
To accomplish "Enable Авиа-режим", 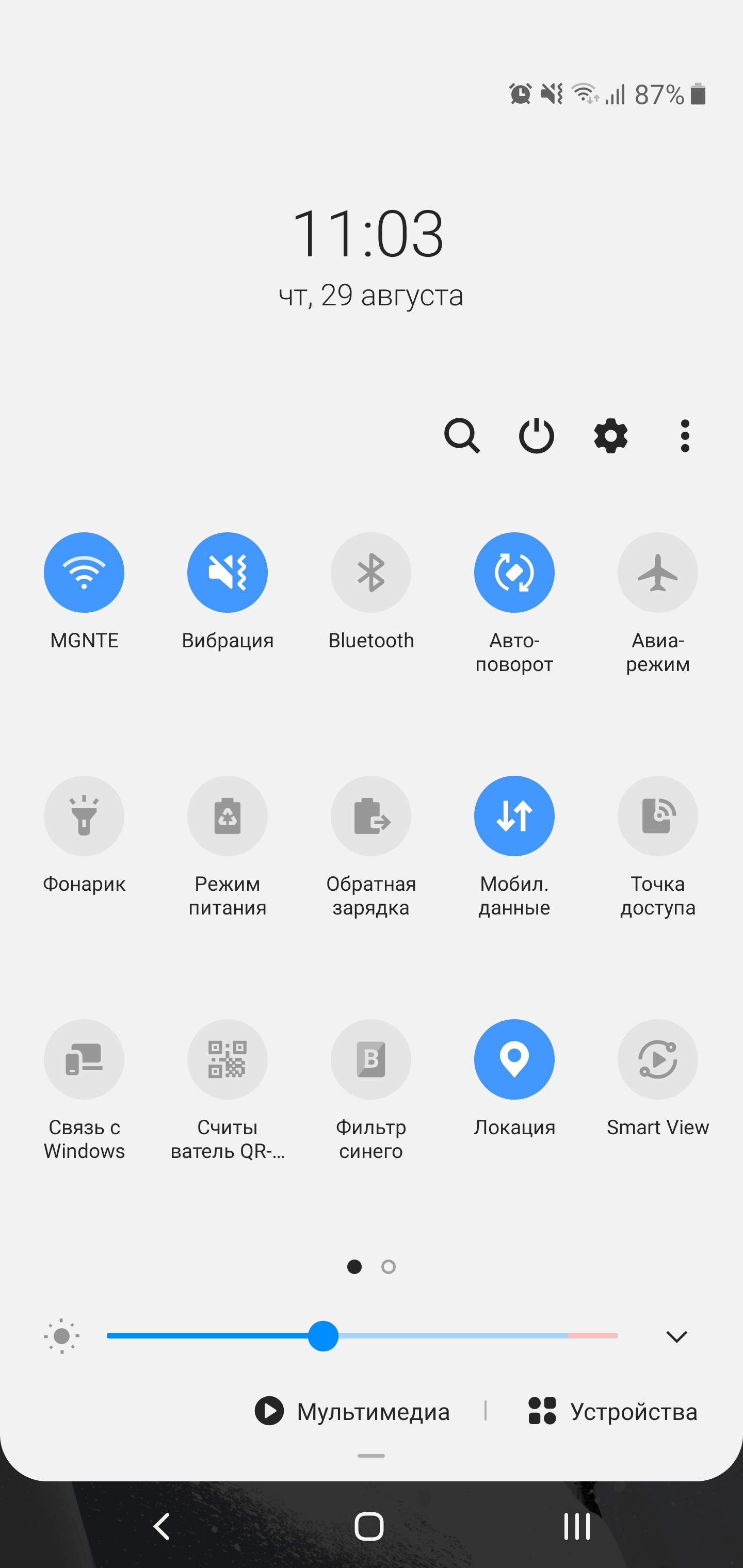I will [658, 572].
